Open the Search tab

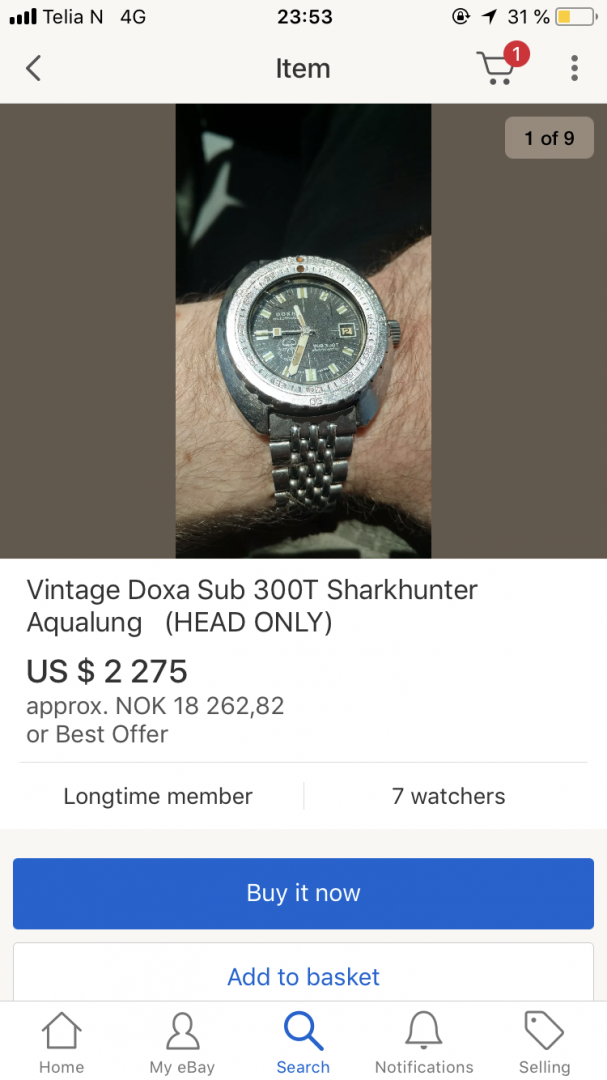coord(303,1042)
